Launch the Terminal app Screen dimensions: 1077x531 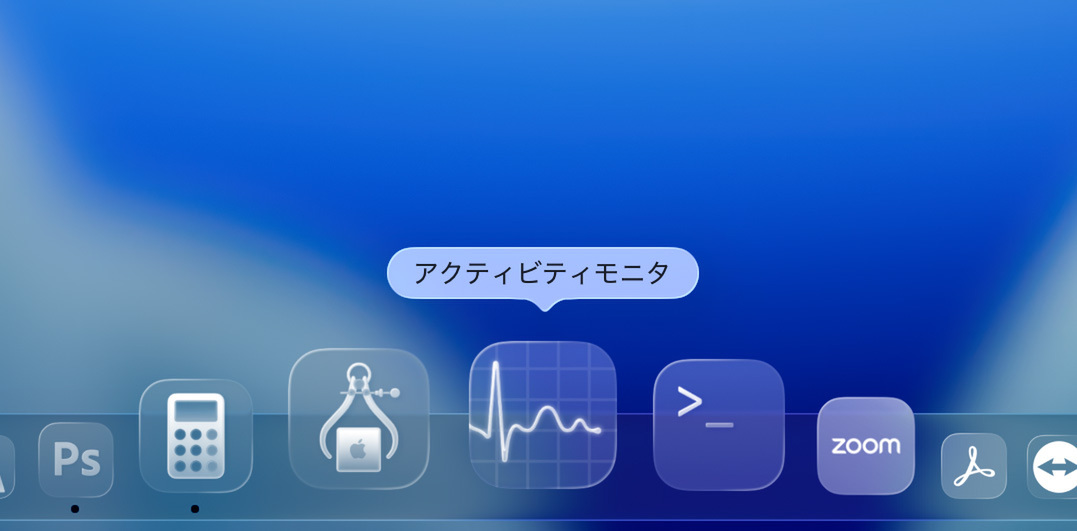pos(718,424)
